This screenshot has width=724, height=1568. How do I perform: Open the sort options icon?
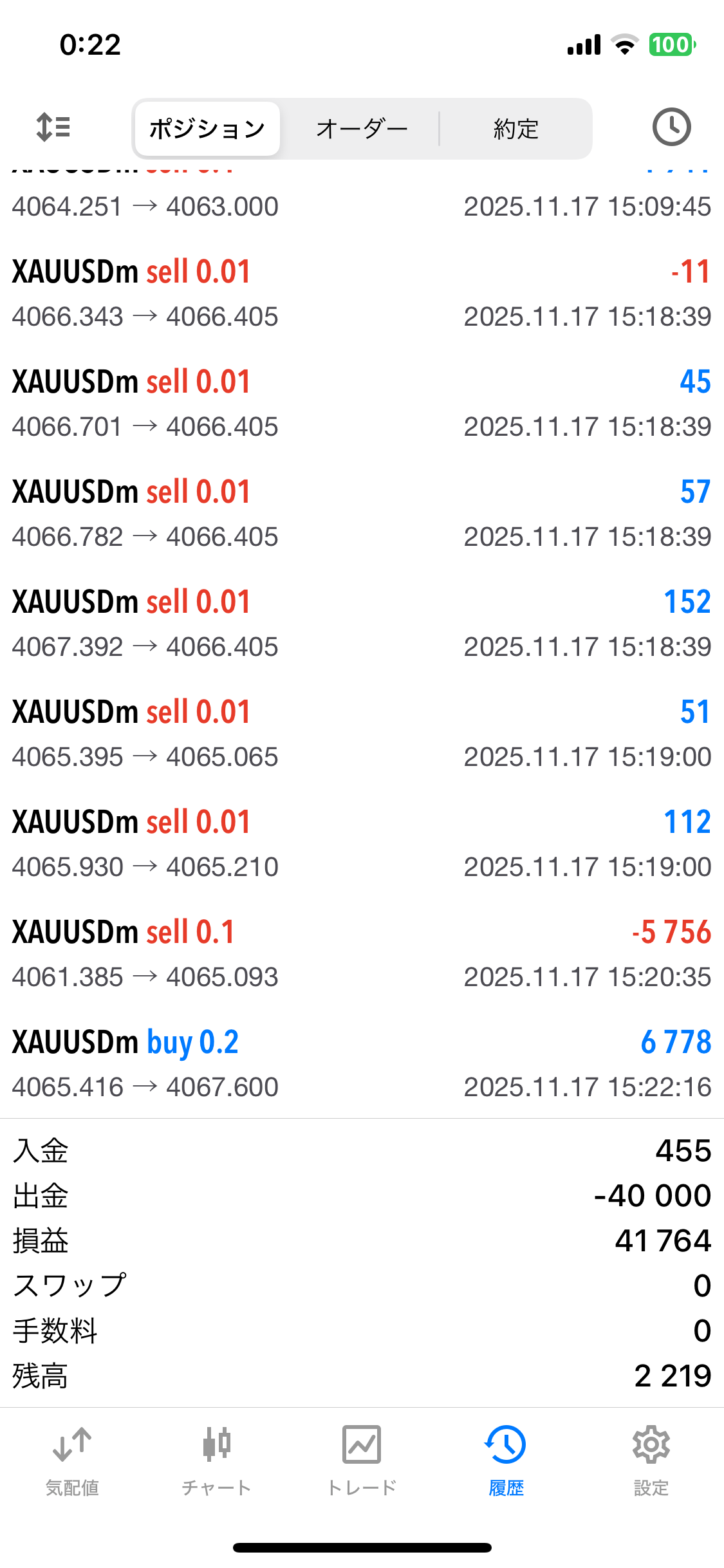coord(53,127)
